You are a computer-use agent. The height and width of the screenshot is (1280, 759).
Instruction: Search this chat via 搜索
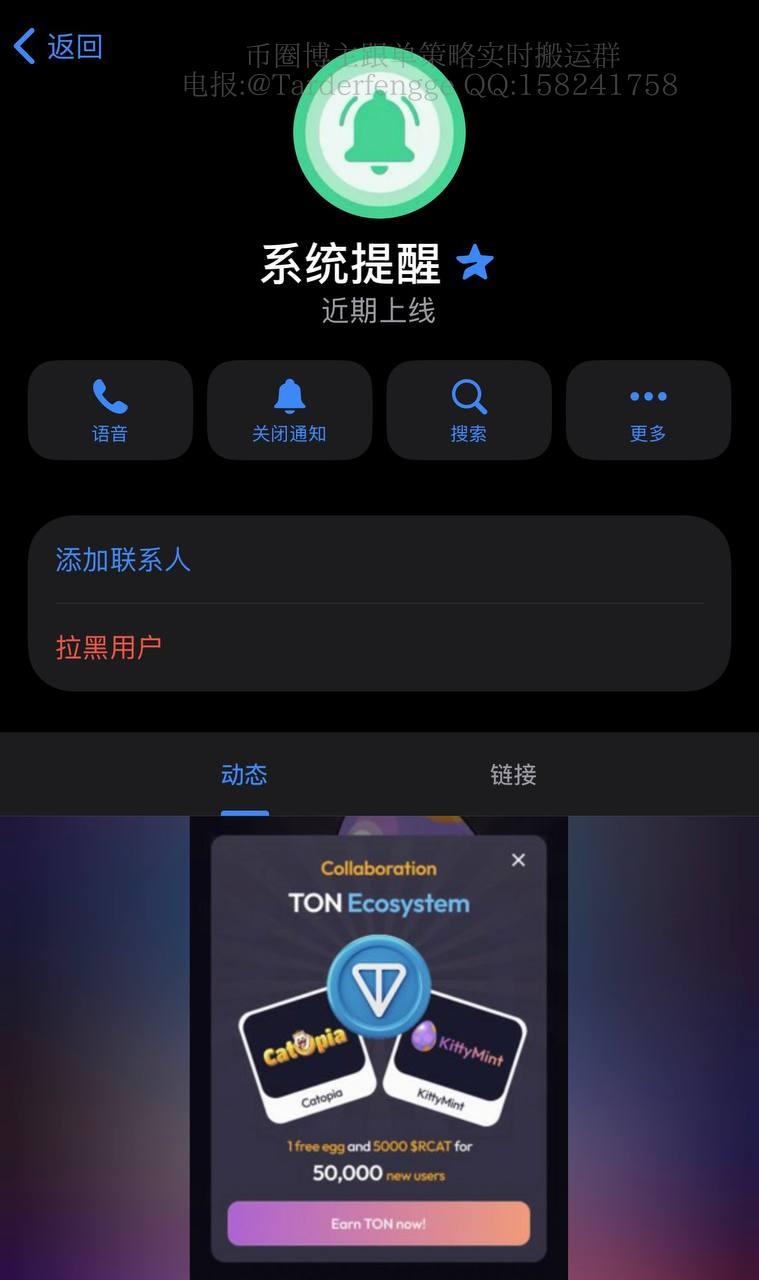(x=469, y=410)
